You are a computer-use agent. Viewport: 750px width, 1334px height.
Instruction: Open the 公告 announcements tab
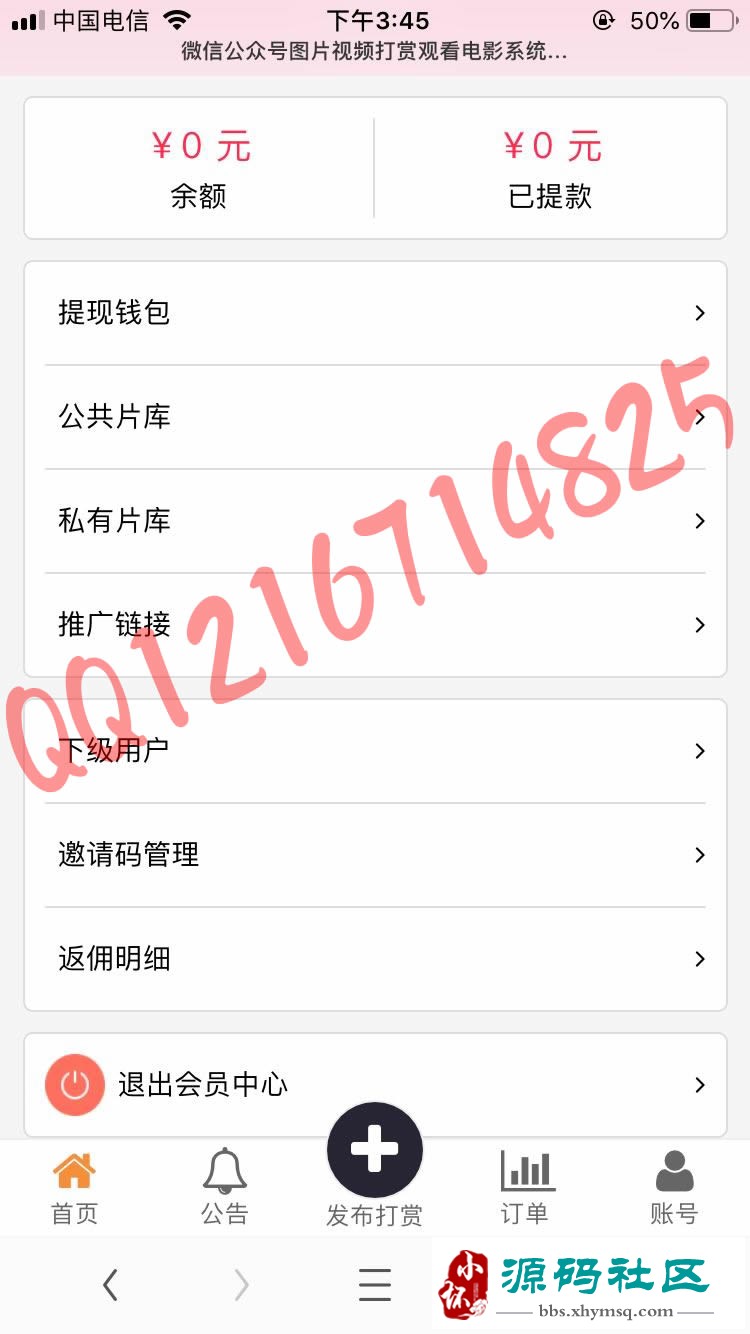(225, 1188)
